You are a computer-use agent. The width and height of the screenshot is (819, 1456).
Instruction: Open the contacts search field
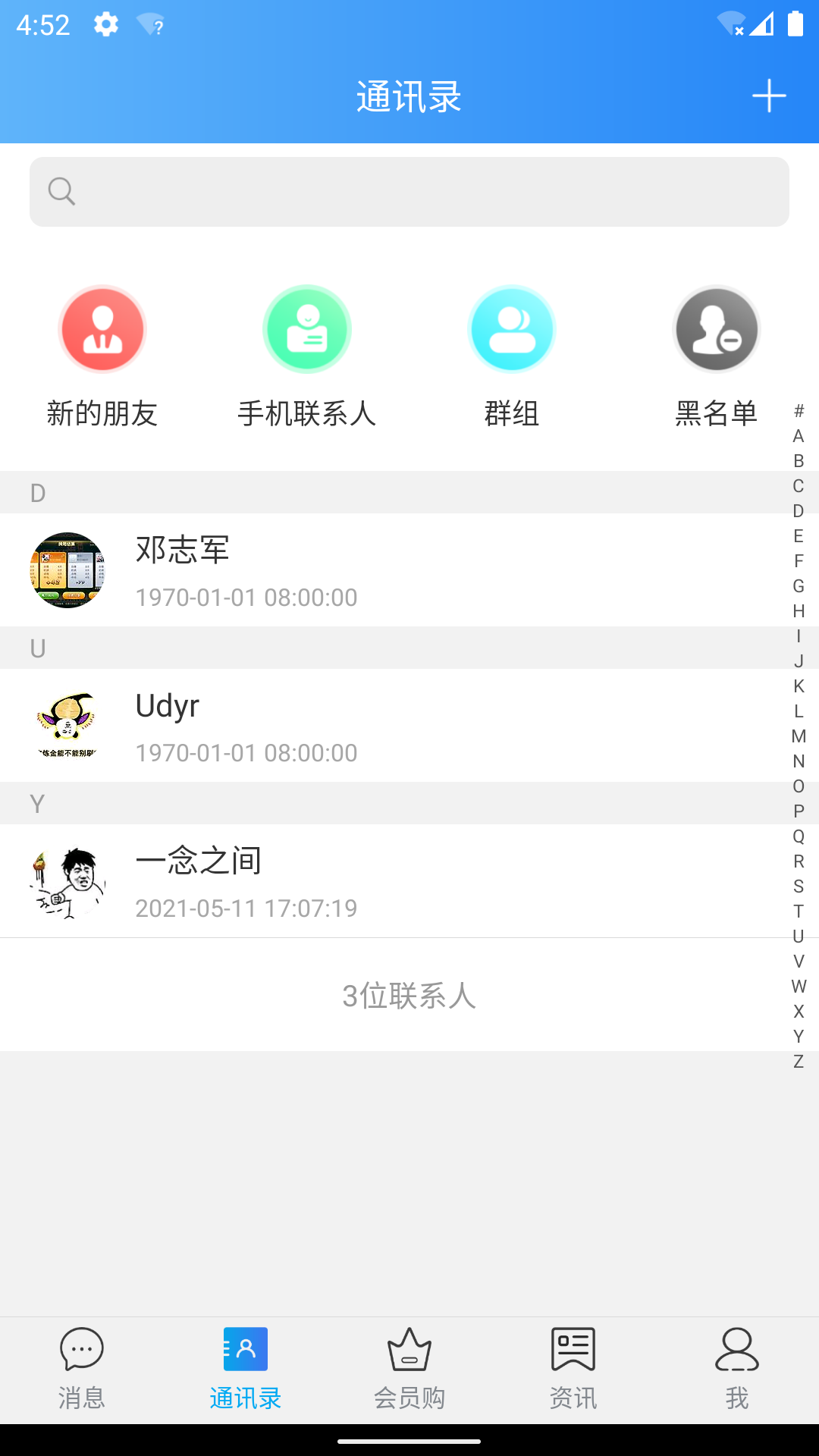(409, 192)
